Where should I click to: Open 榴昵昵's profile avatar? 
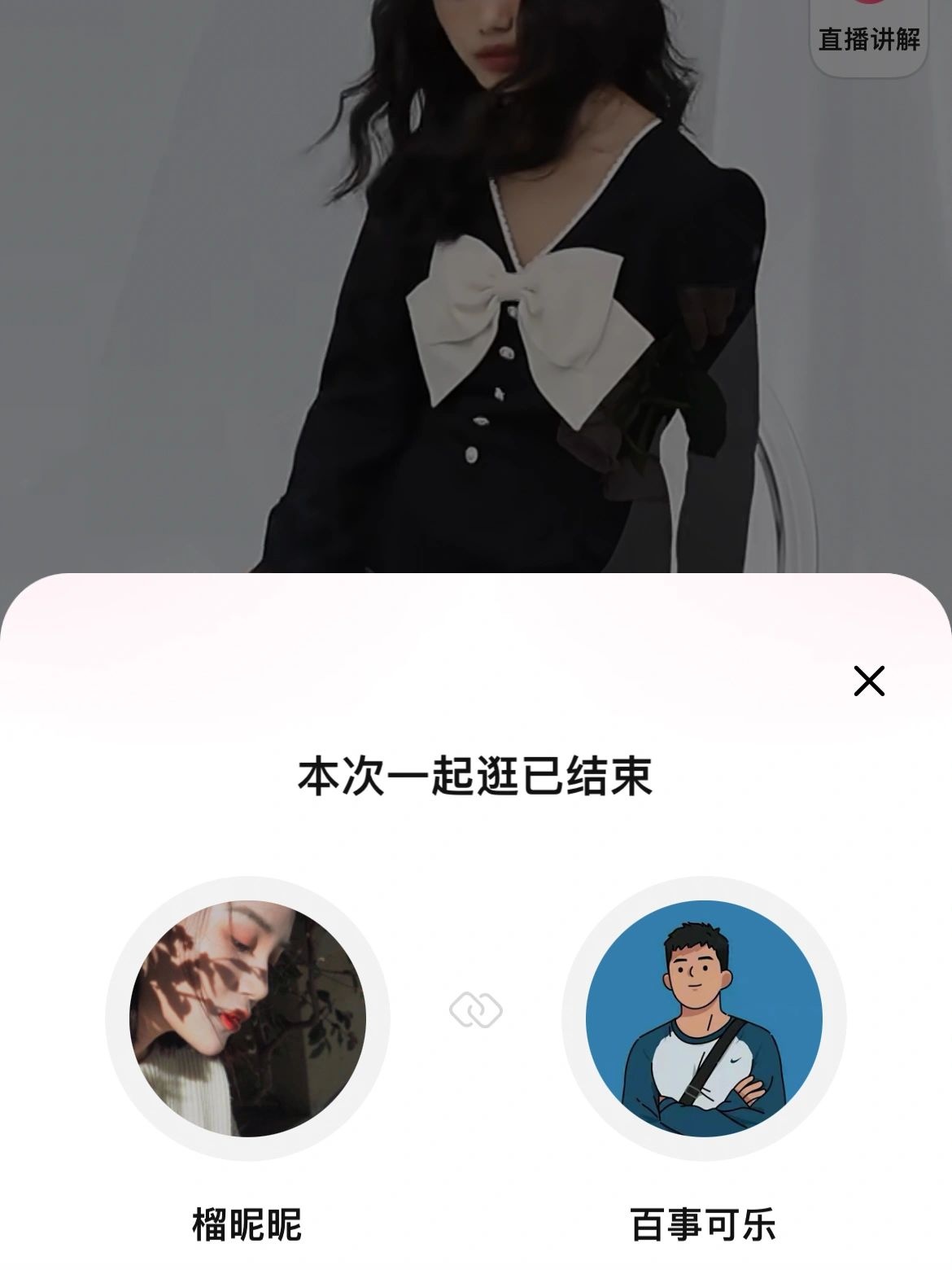tap(247, 1018)
